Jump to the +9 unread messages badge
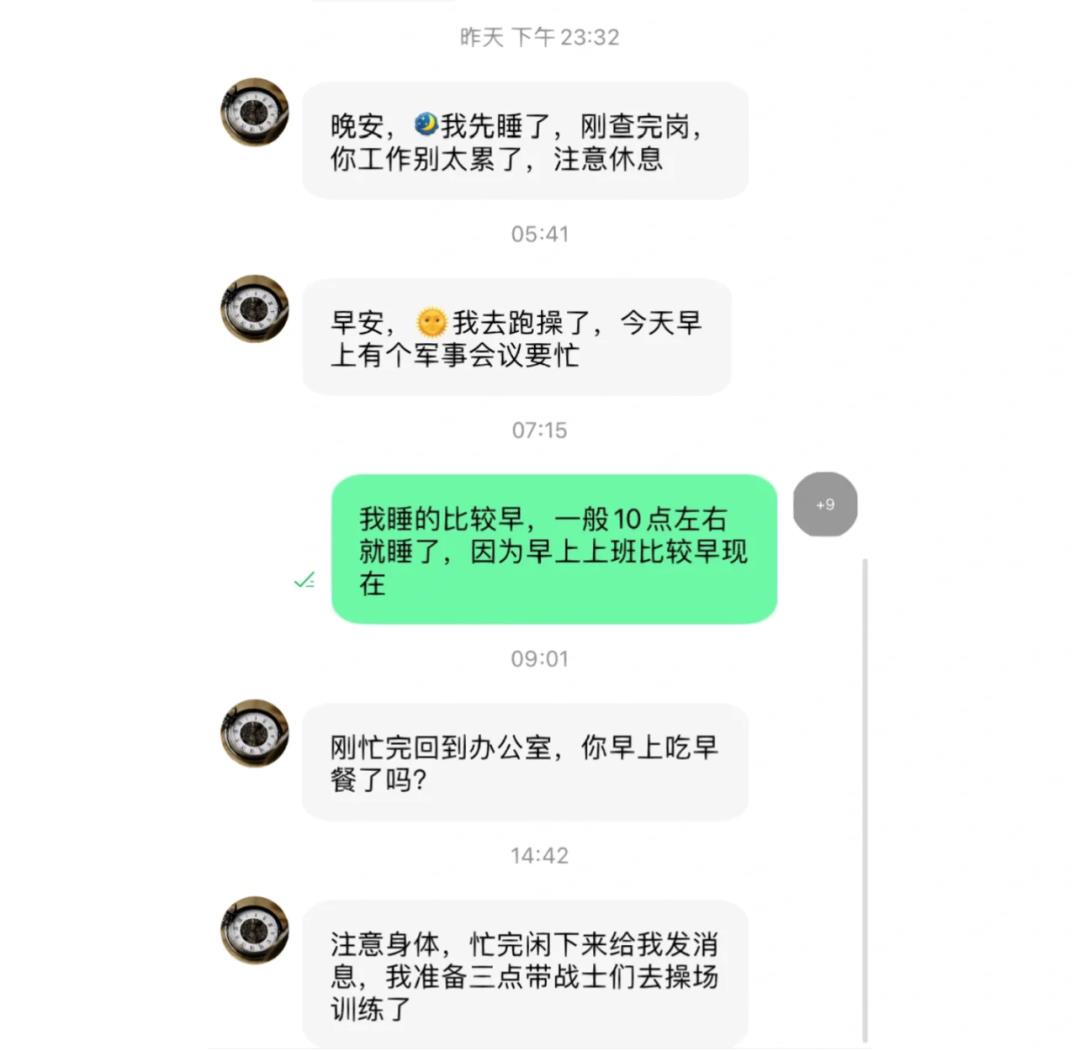Image resolution: width=1080 pixels, height=1051 pixels. pos(824,504)
